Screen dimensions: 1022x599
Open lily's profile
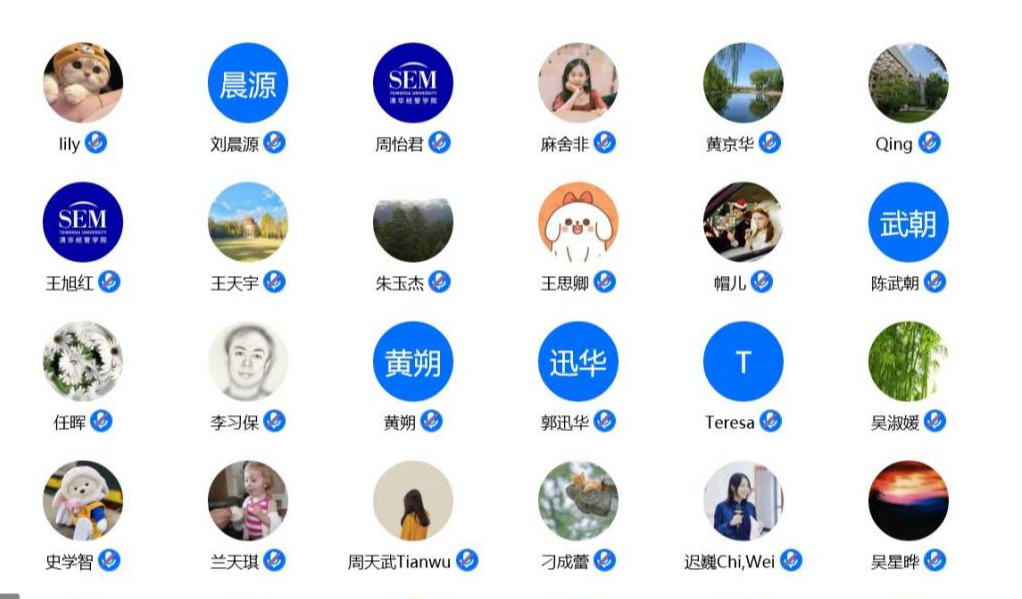pyautogui.click(x=83, y=83)
